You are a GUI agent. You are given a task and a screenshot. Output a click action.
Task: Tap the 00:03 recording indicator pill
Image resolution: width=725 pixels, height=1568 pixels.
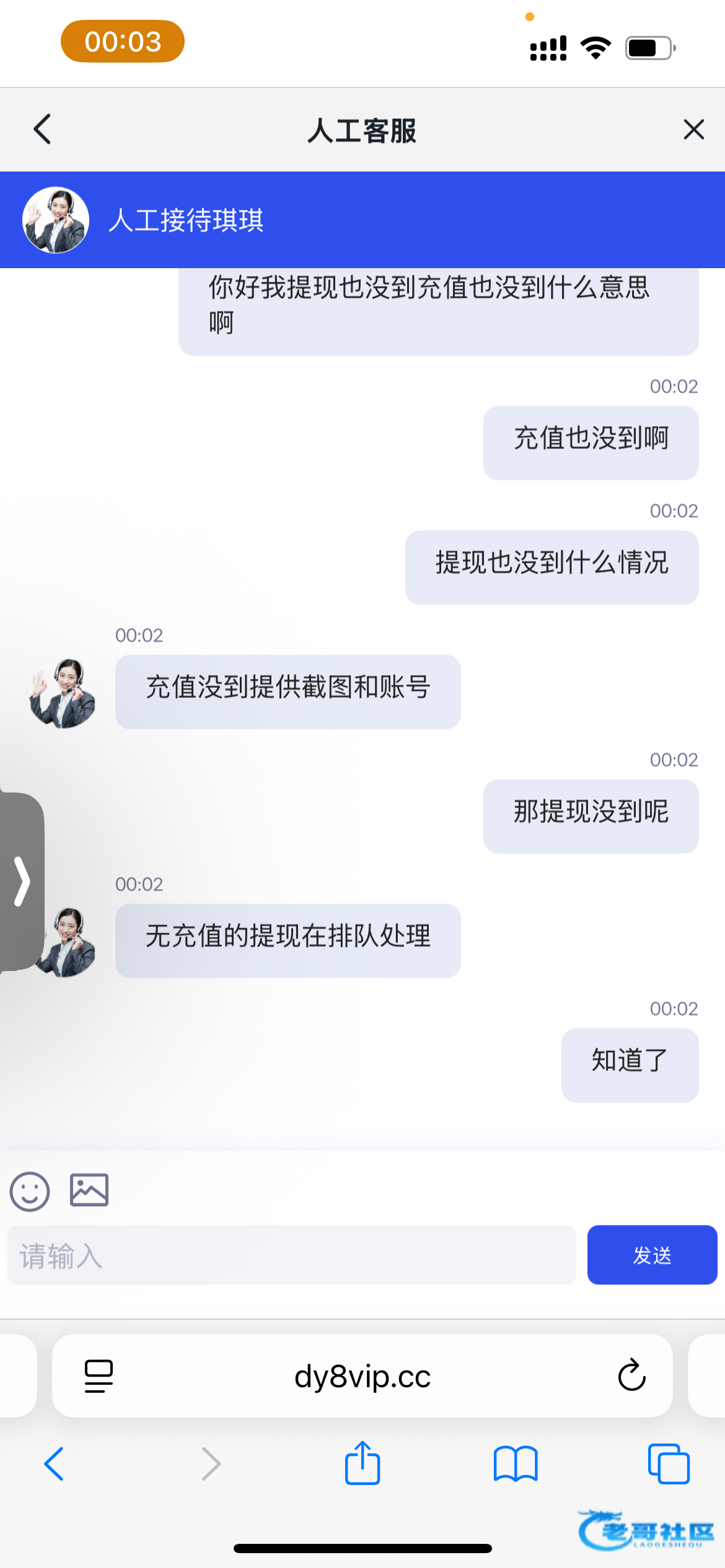123,41
